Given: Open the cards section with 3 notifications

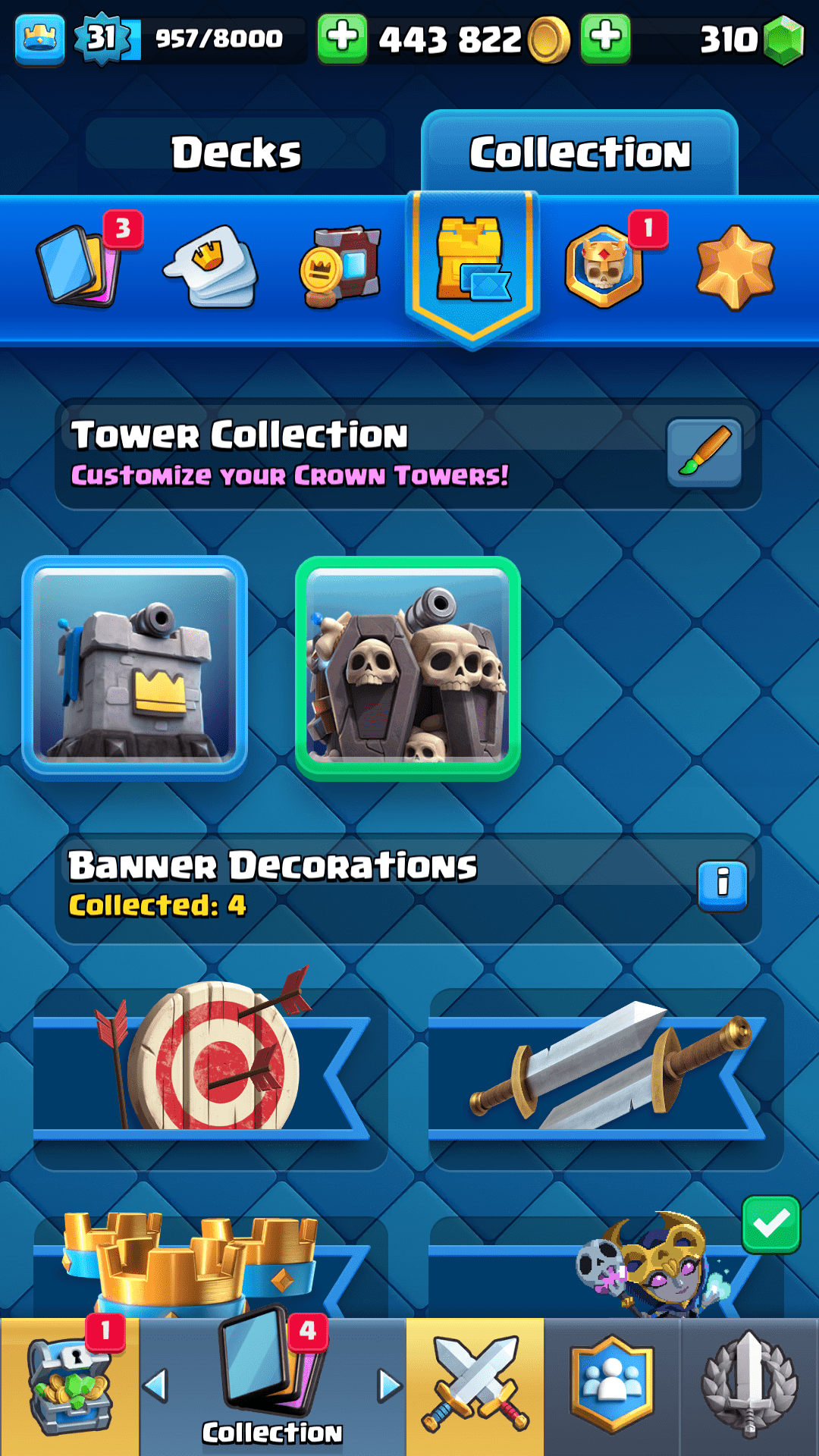Looking at the screenshot, I should click(x=78, y=267).
